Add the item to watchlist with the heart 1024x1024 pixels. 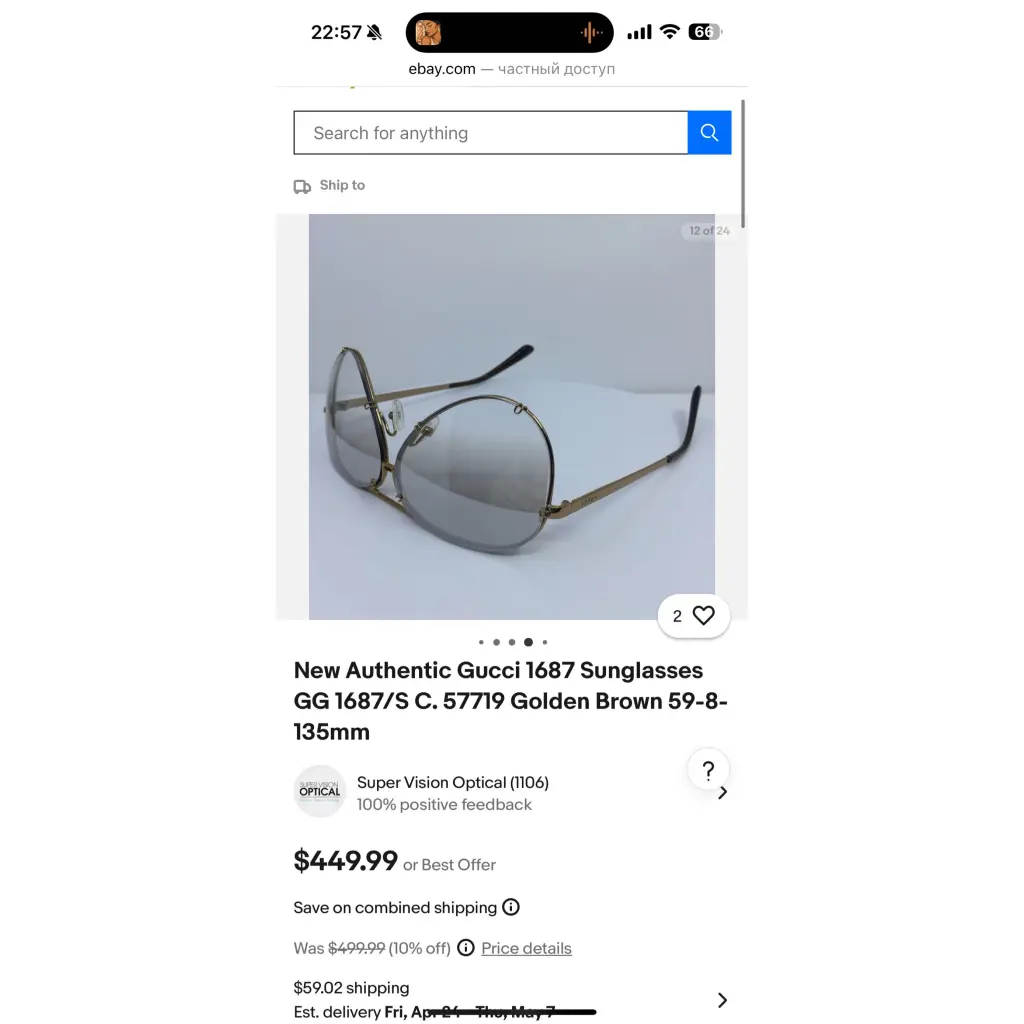(x=704, y=616)
